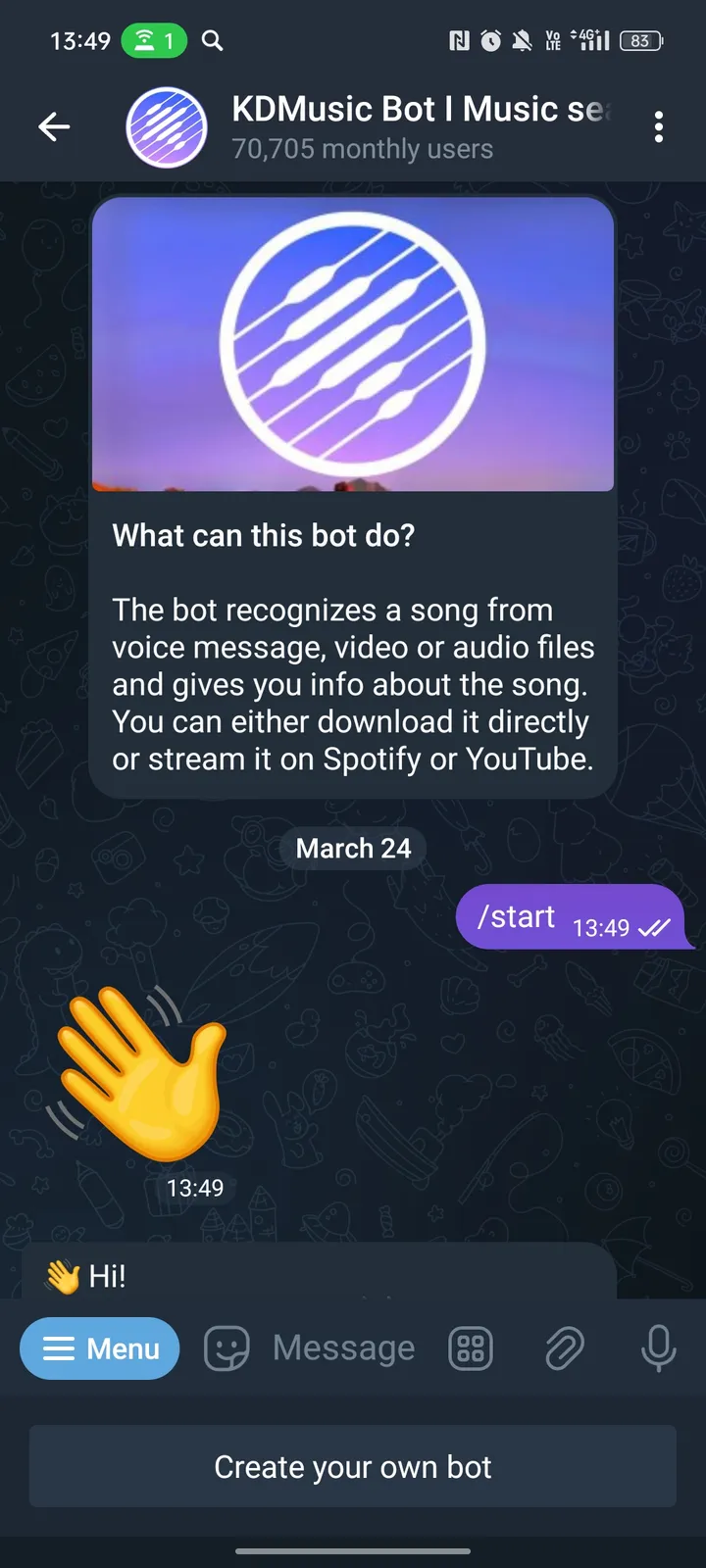The width and height of the screenshot is (706, 1568).
Task: Tap the bot's cover photo above the description
Action: [353, 343]
